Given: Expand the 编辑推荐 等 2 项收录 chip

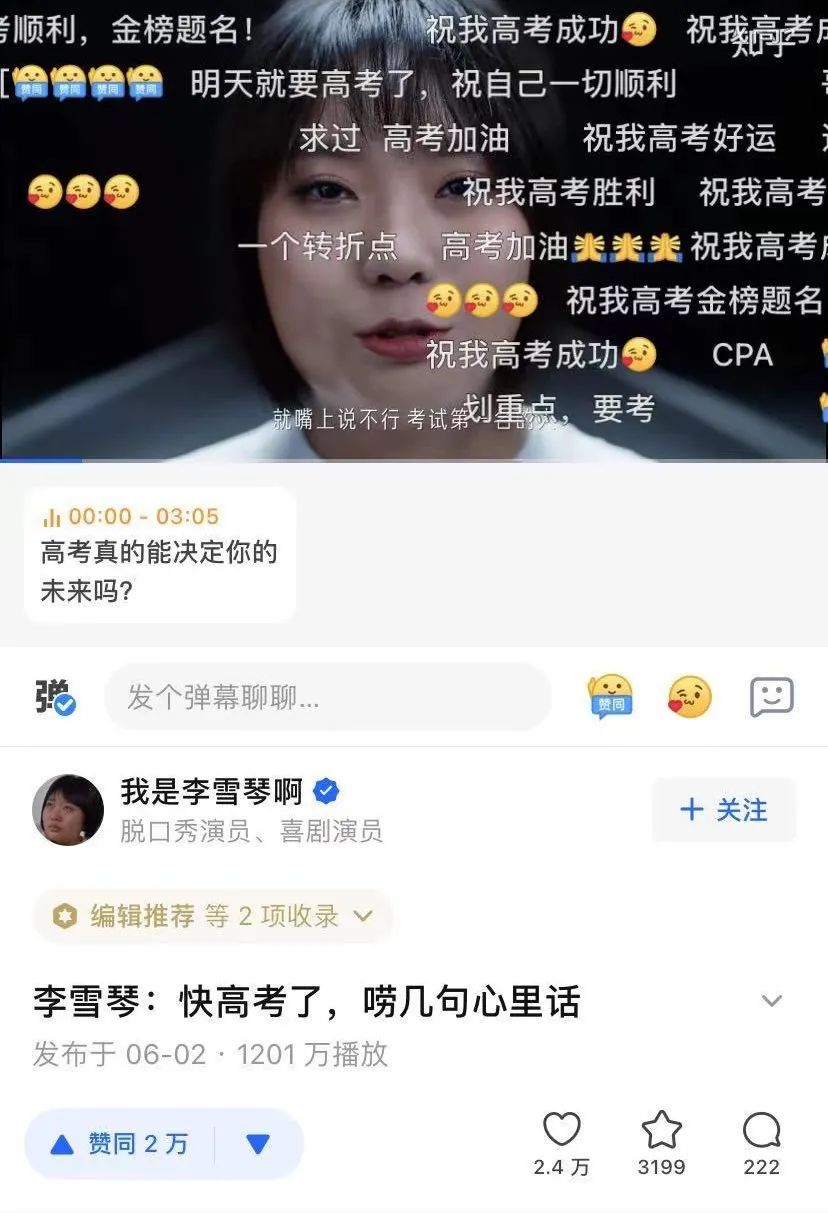Looking at the screenshot, I should (213, 916).
